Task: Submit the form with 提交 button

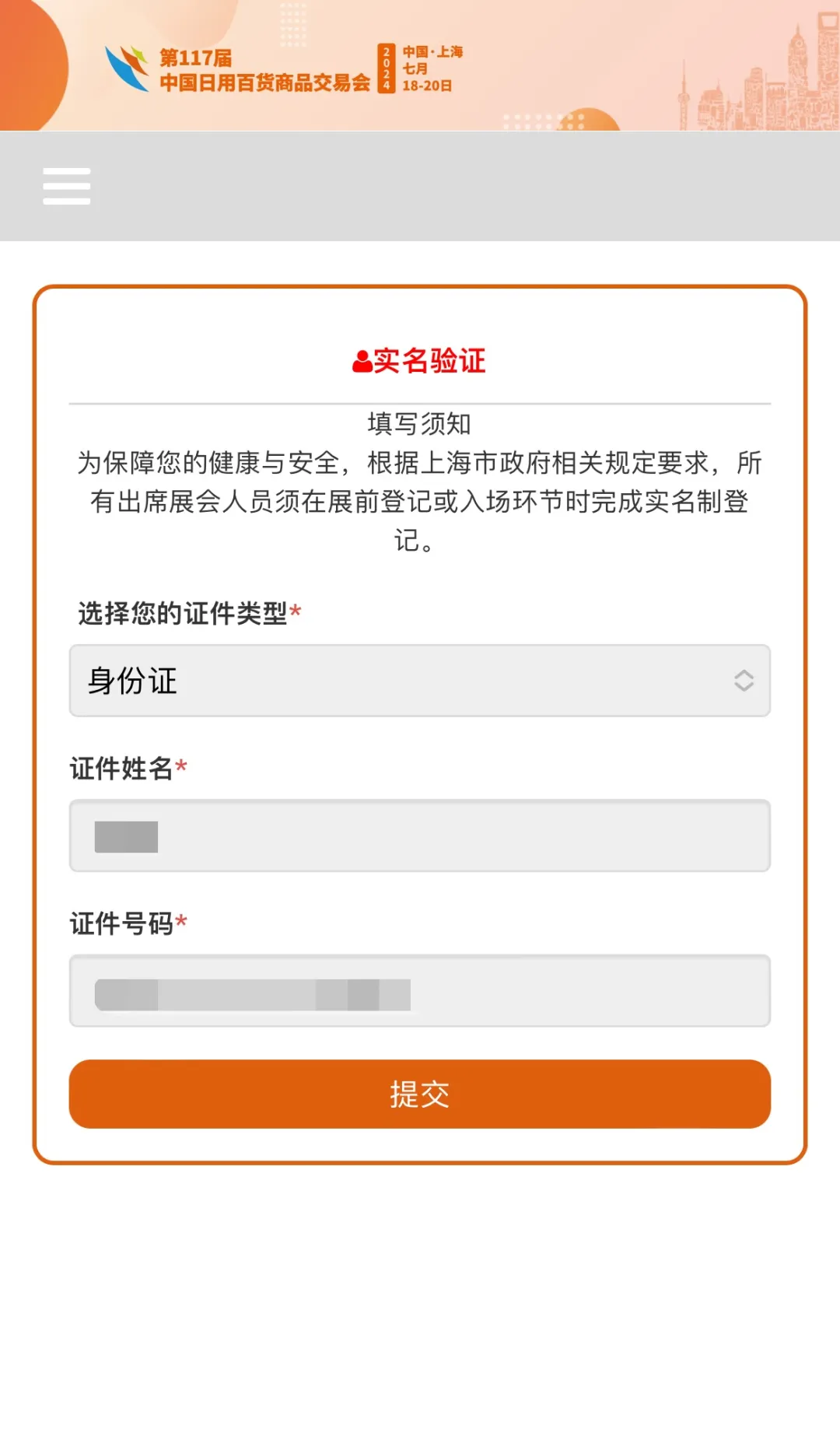Action: coord(420,1094)
